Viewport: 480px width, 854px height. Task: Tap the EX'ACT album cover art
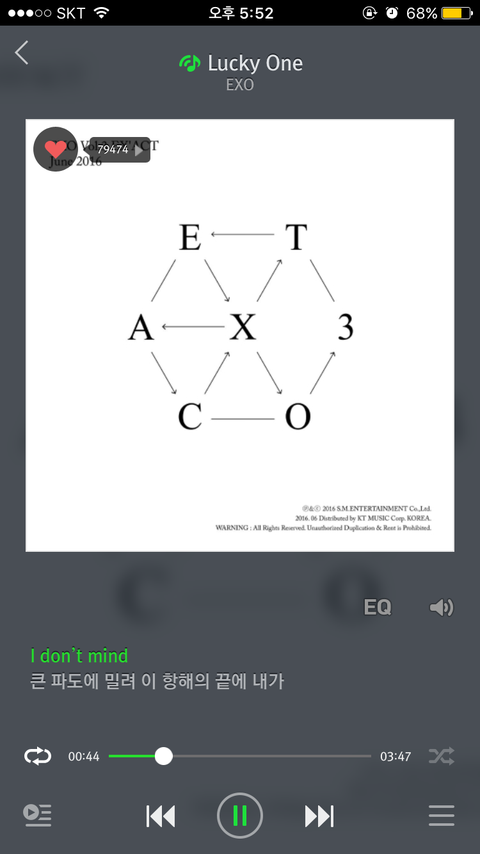pyautogui.click(x=240, y=335)
